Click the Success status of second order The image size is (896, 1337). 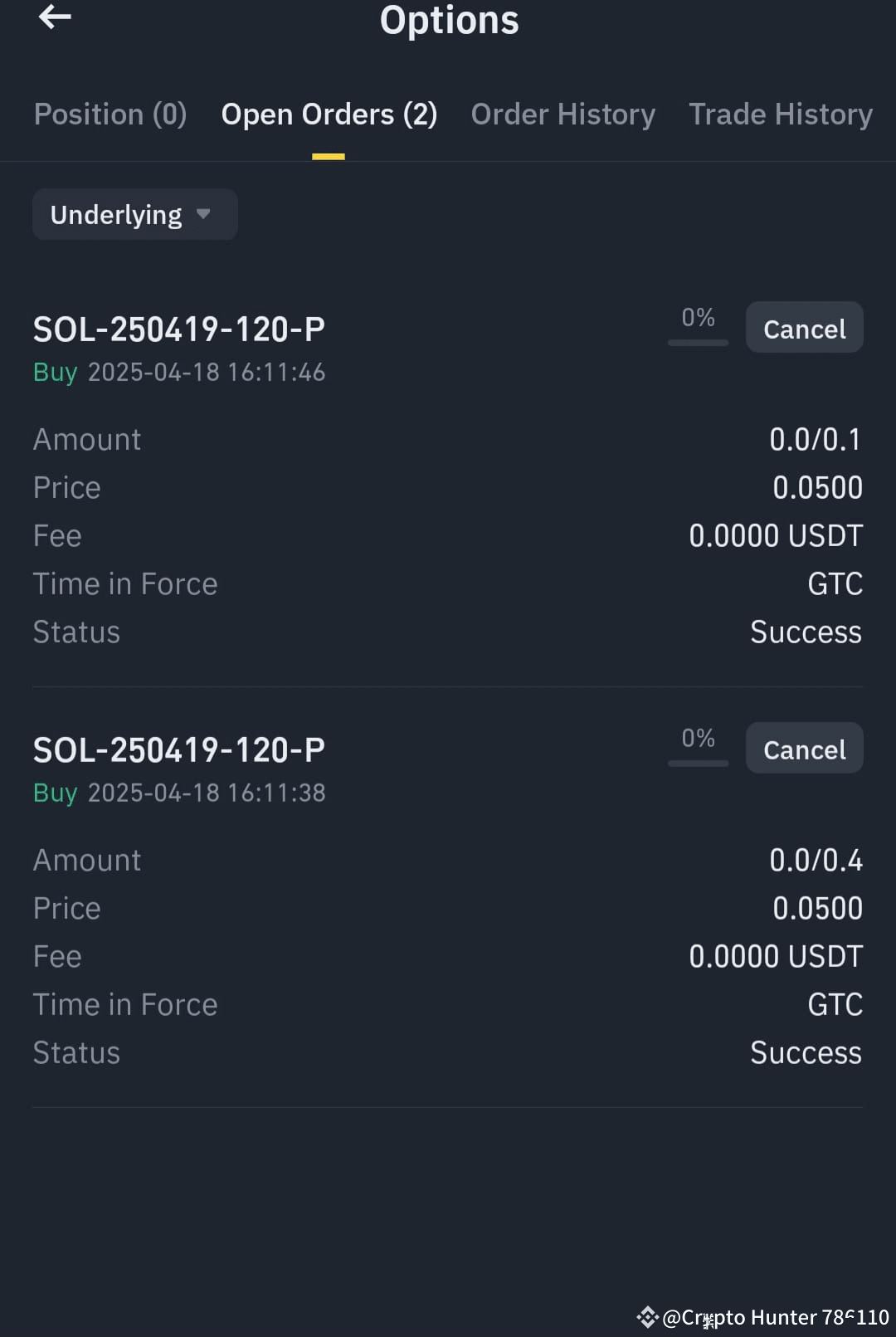pos(805,1052)
